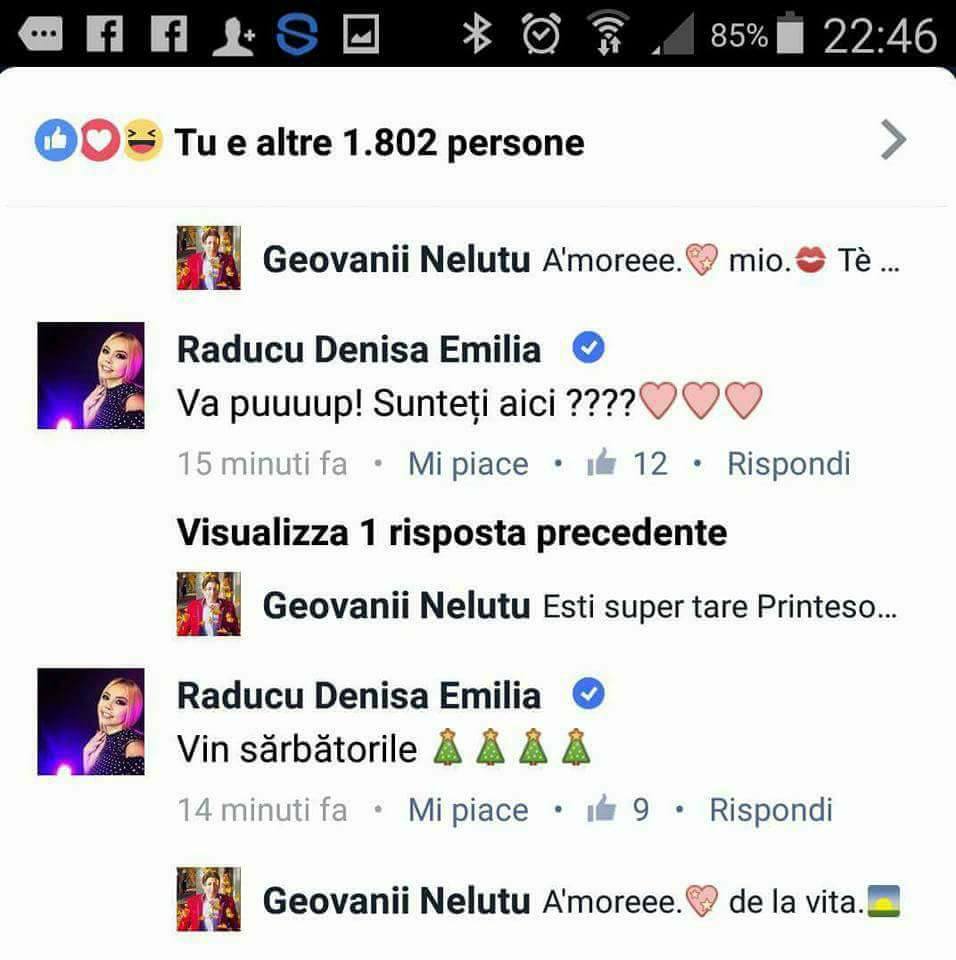Show the 9 likes on "Vin sărbătorile"
This screenshot has height=960, width=956.
click(x=618, y=810)
